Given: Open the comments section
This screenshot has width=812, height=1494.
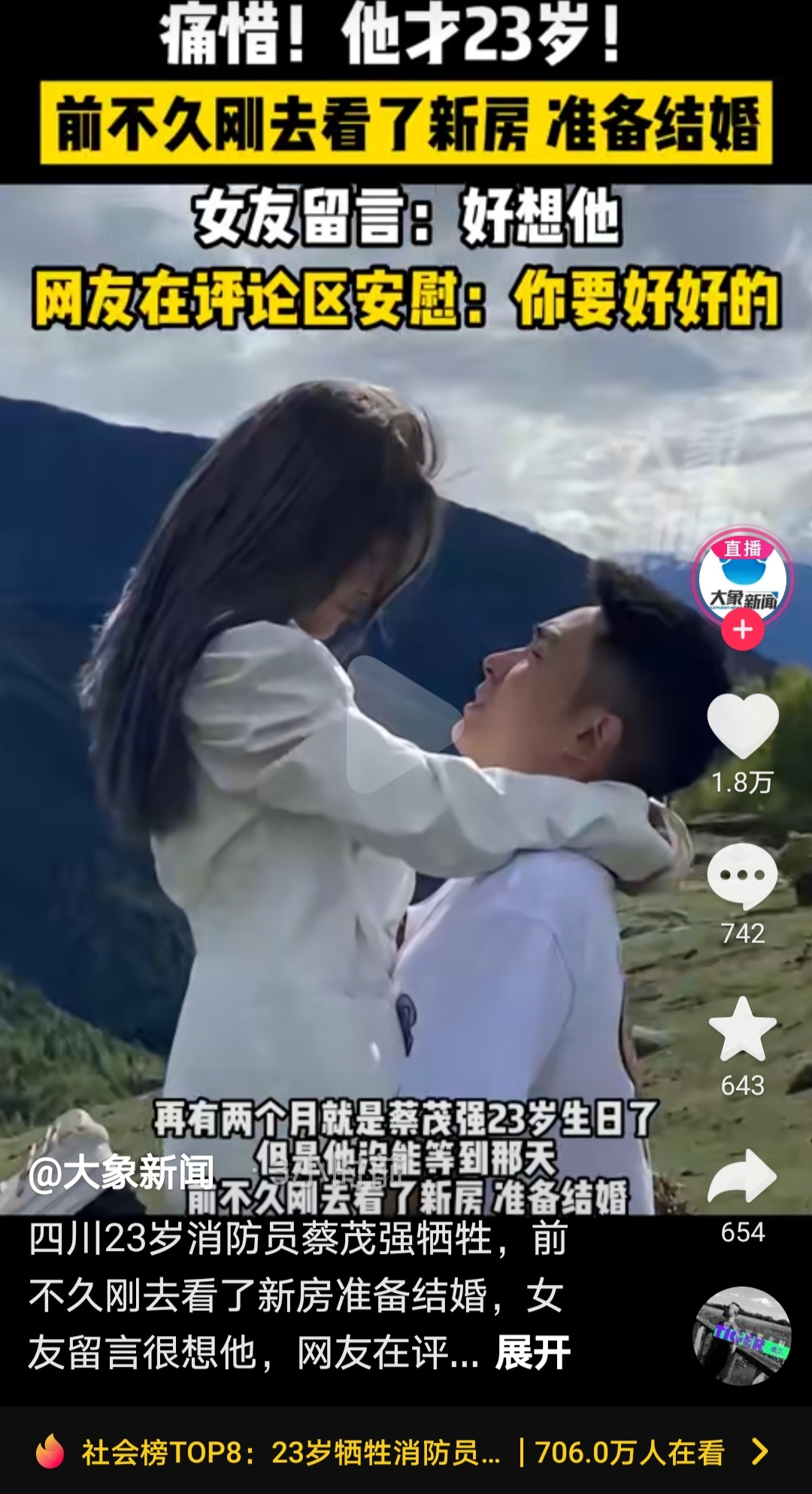Looking at the screenshot, I should click(x=743, y=876).
